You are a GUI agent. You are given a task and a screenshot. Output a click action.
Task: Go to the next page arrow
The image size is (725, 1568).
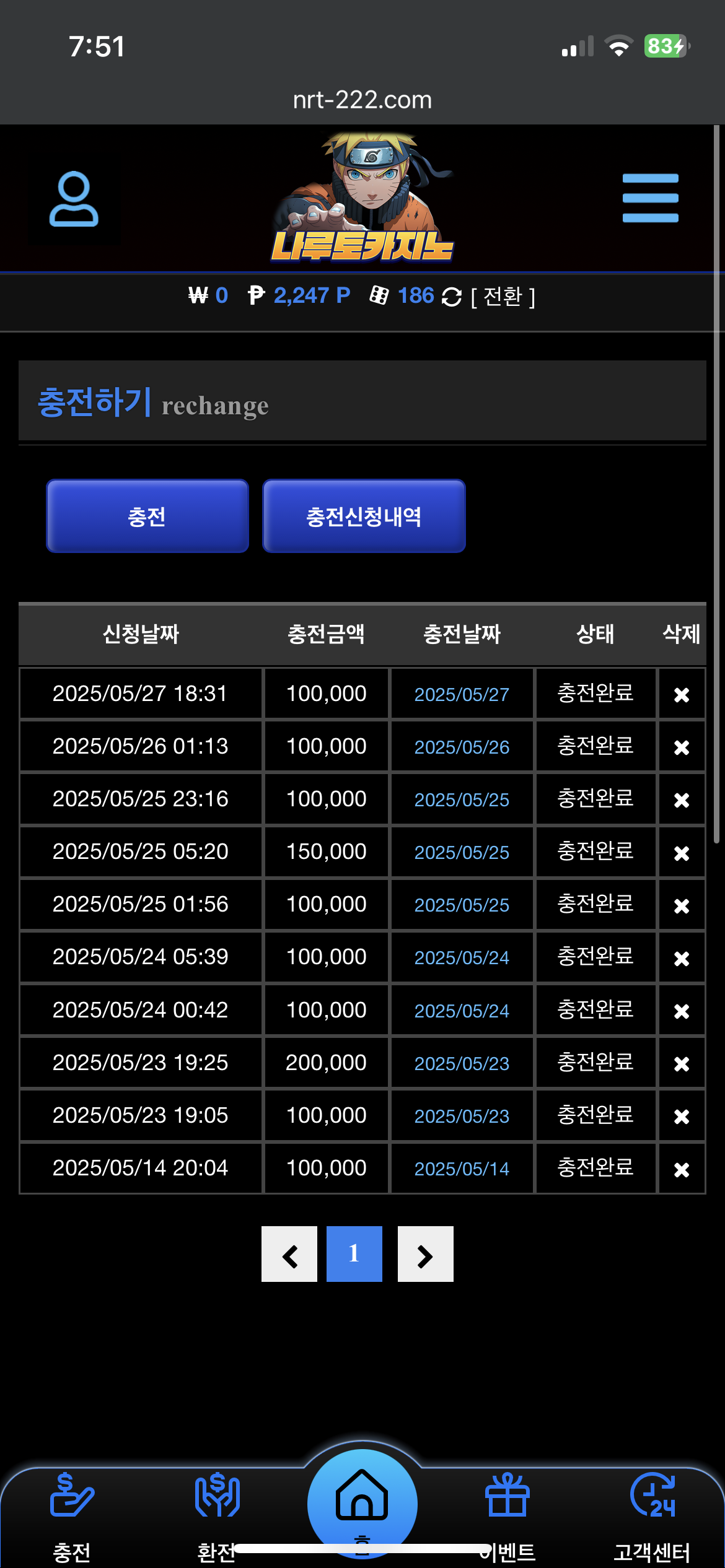point(426,1254)
